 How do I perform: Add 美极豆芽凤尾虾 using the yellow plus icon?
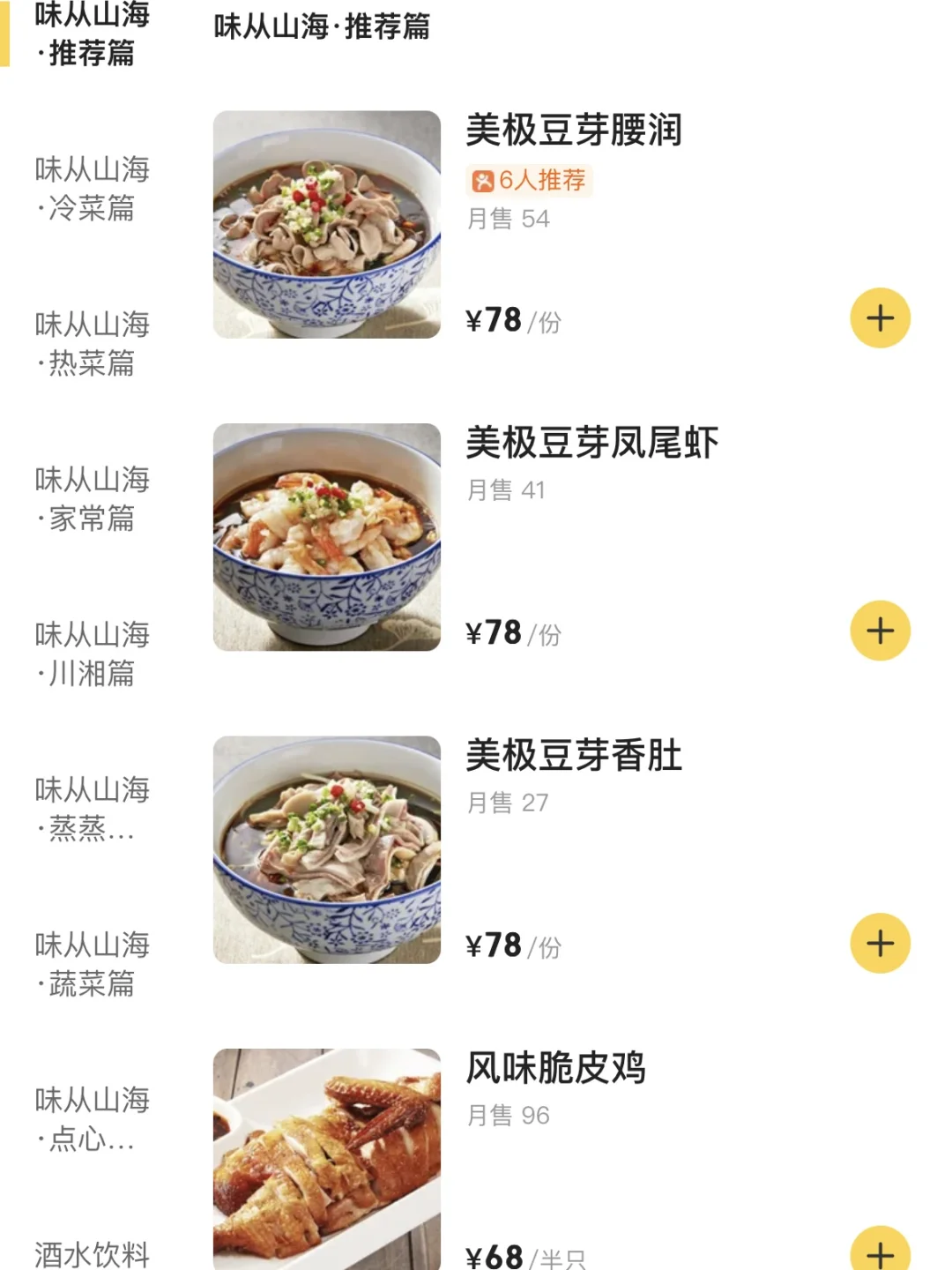click(x=879, y=629)
